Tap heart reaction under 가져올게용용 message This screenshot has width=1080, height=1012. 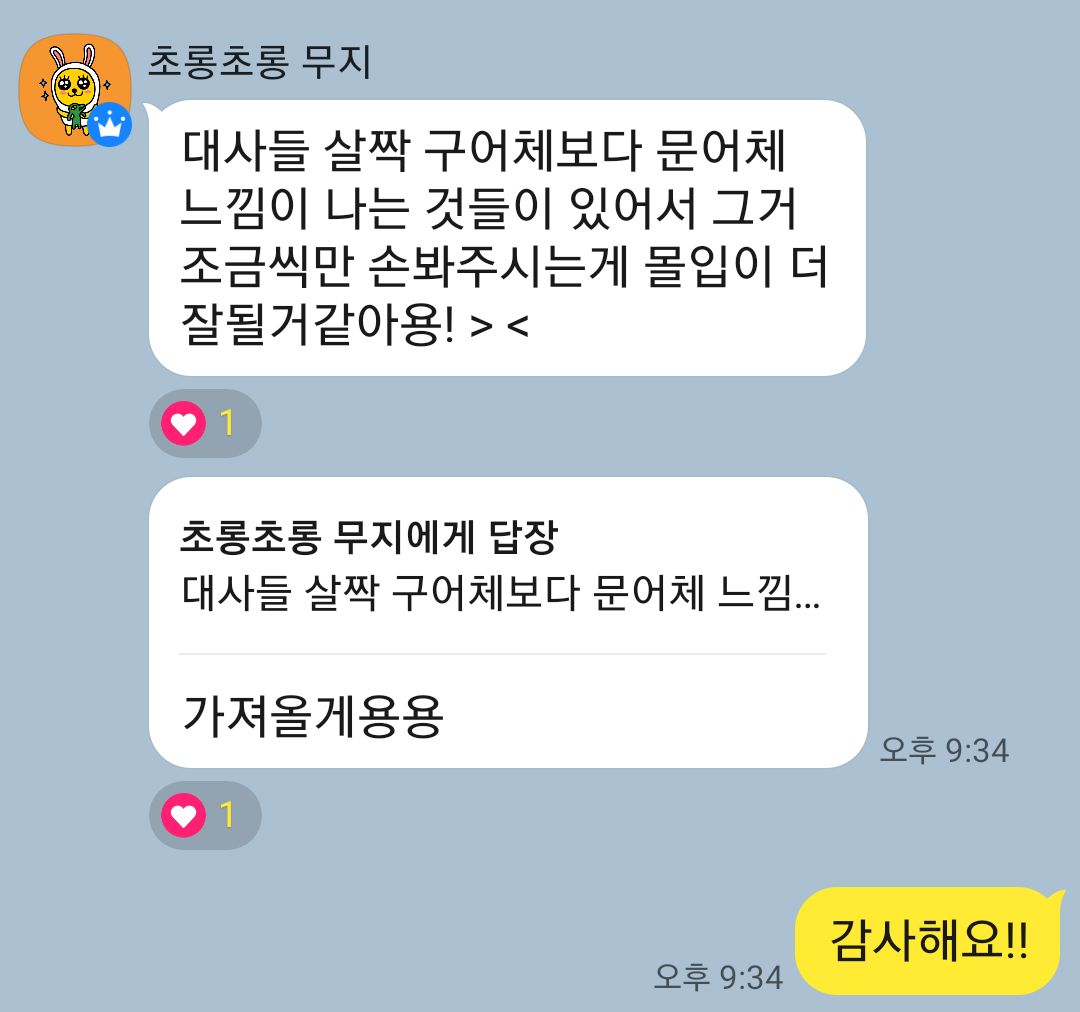pyautogui.click(x=204, y=816)
